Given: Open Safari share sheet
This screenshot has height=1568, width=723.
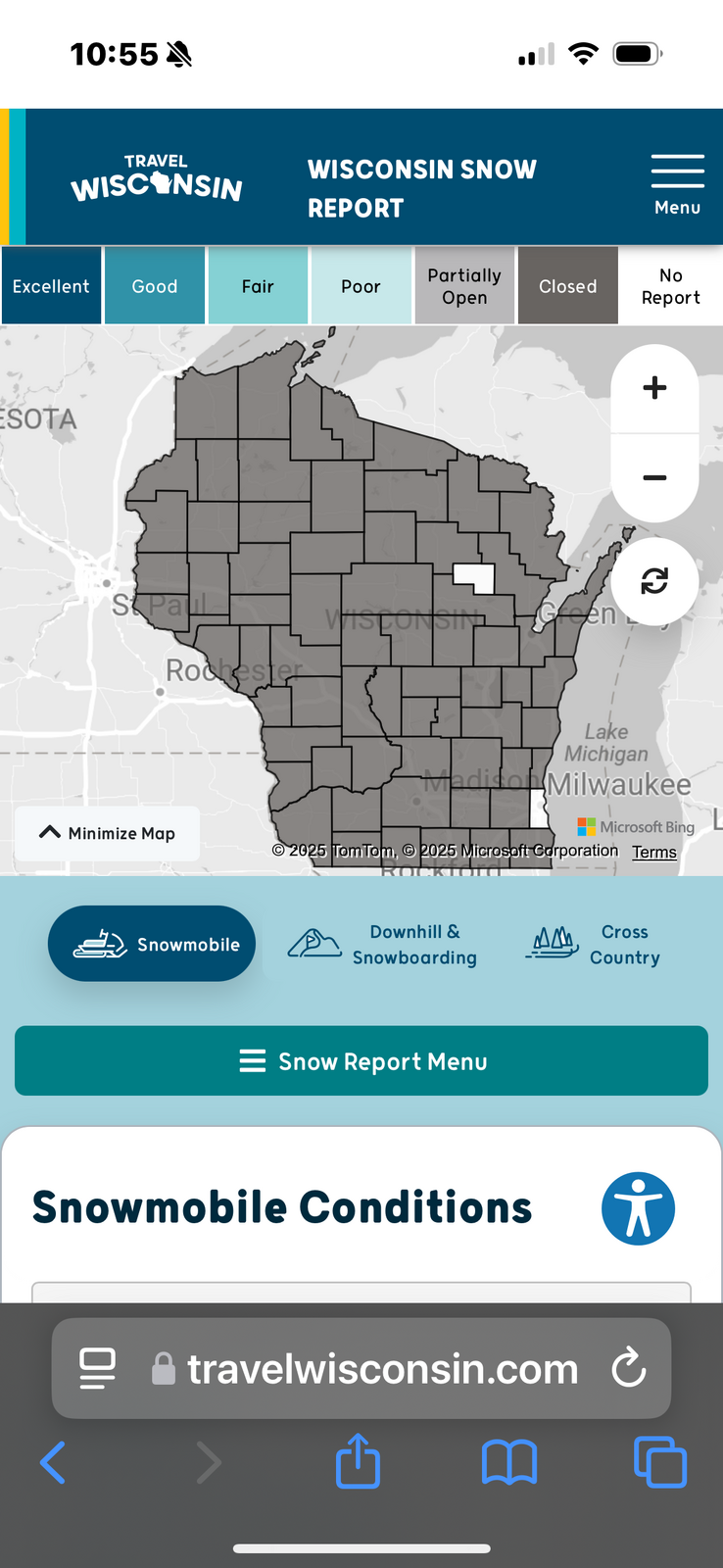Looking at the screenshot, I should coord(358,1461).
